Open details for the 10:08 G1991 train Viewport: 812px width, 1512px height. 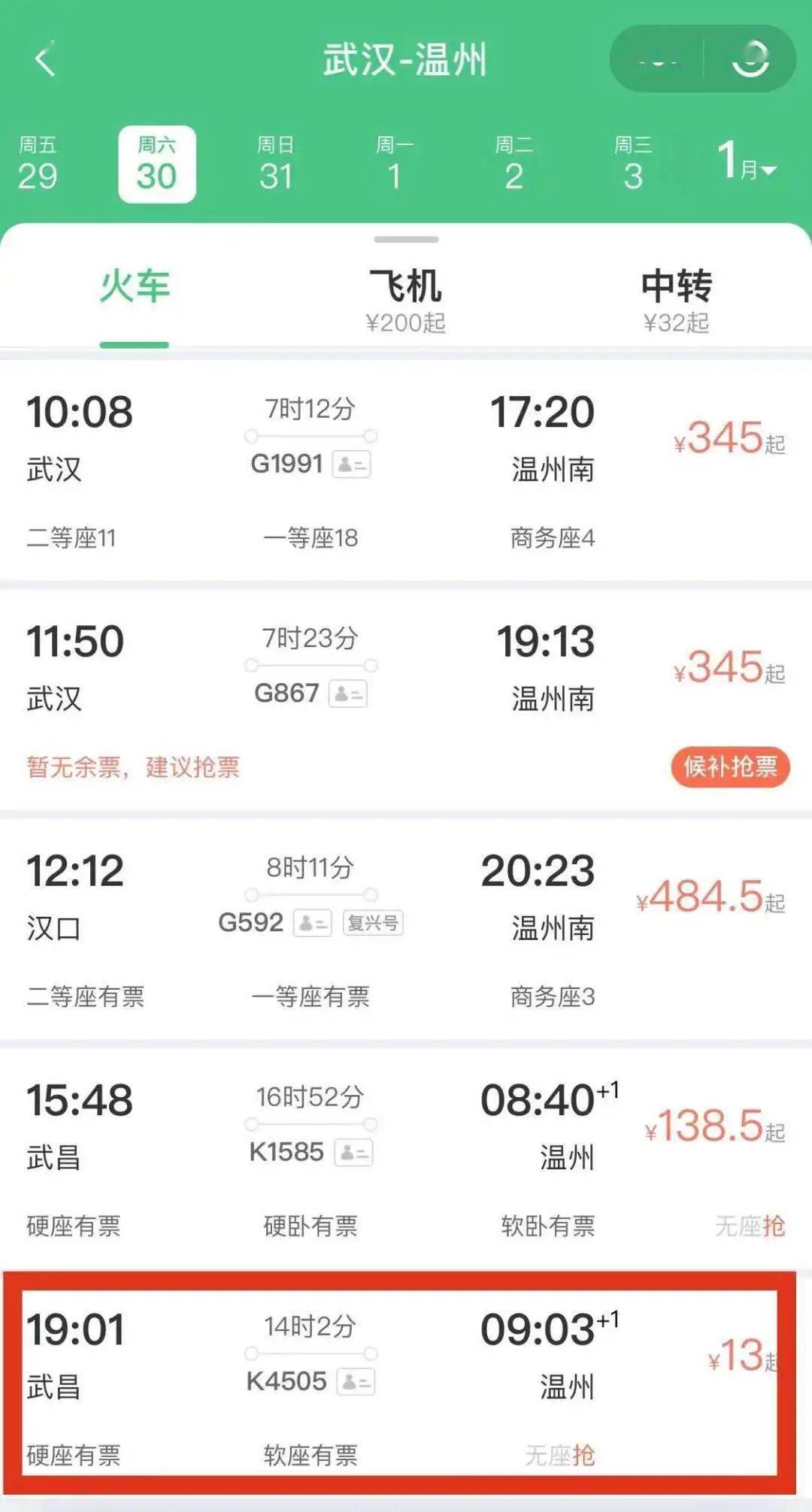tap(301, 451)
